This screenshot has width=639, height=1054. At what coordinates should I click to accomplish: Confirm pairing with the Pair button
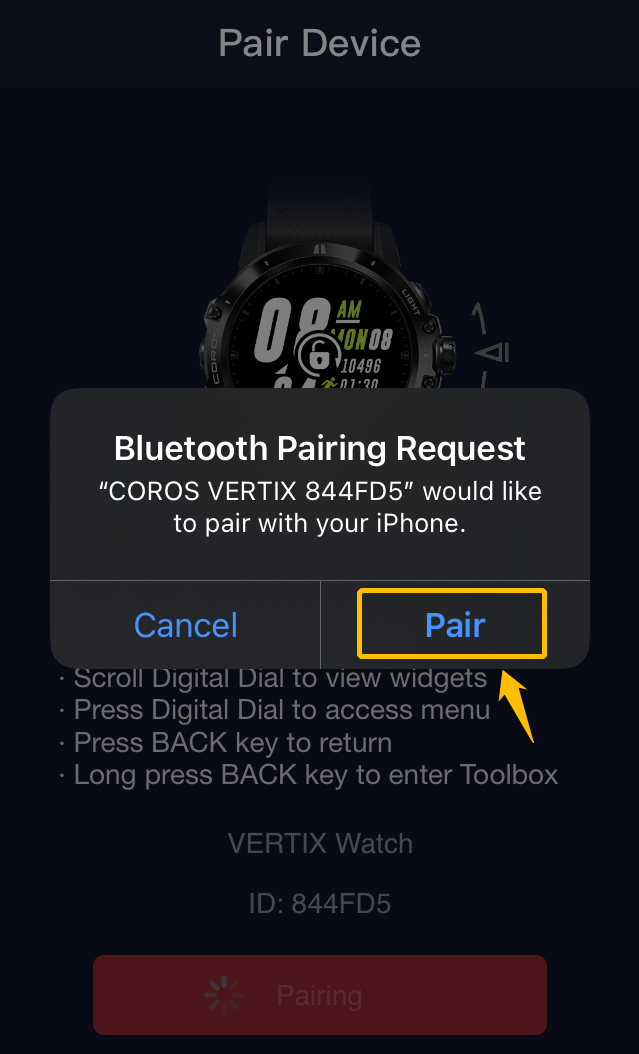(x=454, y=625)
